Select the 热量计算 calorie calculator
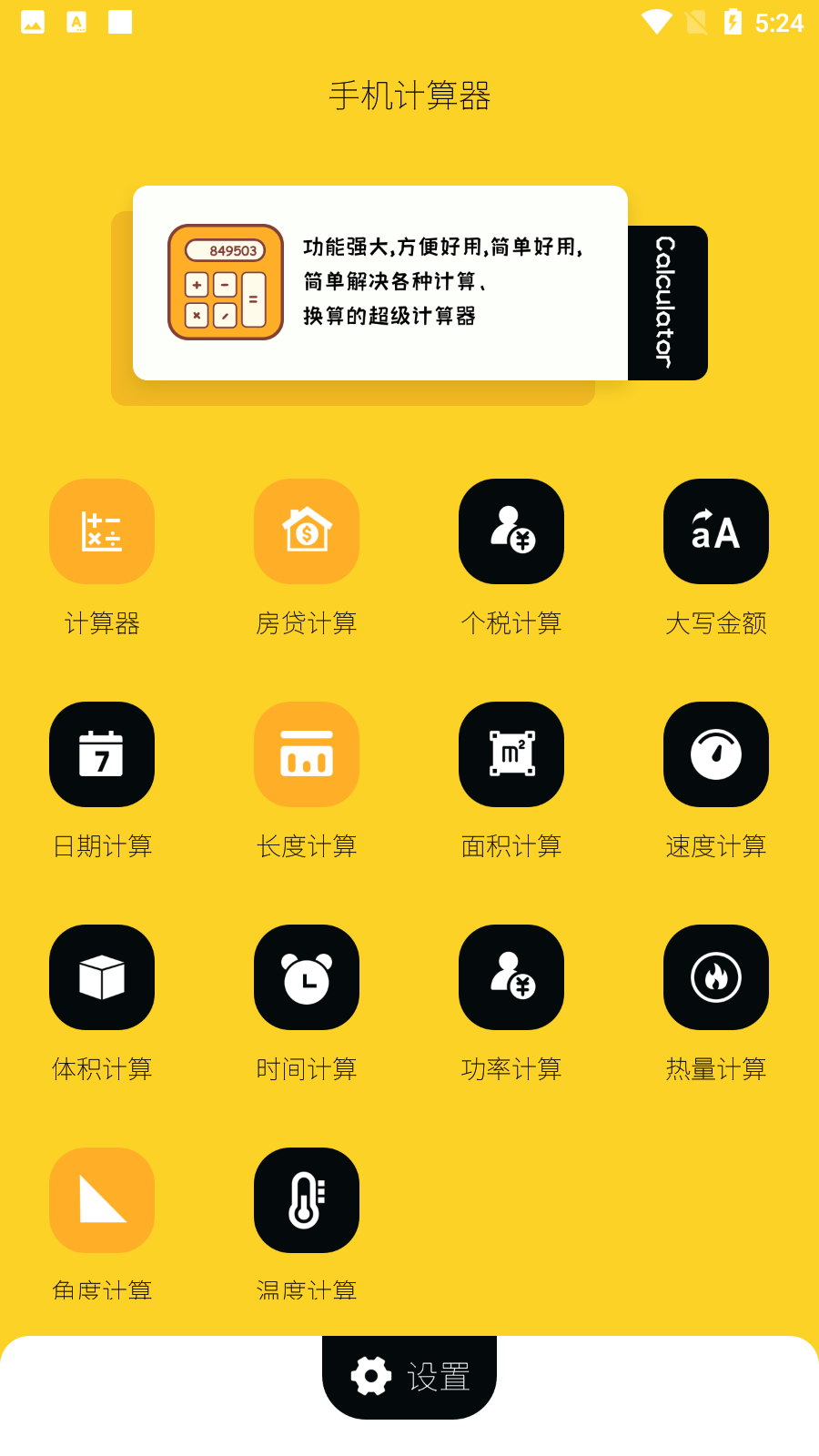 (715, 977)
